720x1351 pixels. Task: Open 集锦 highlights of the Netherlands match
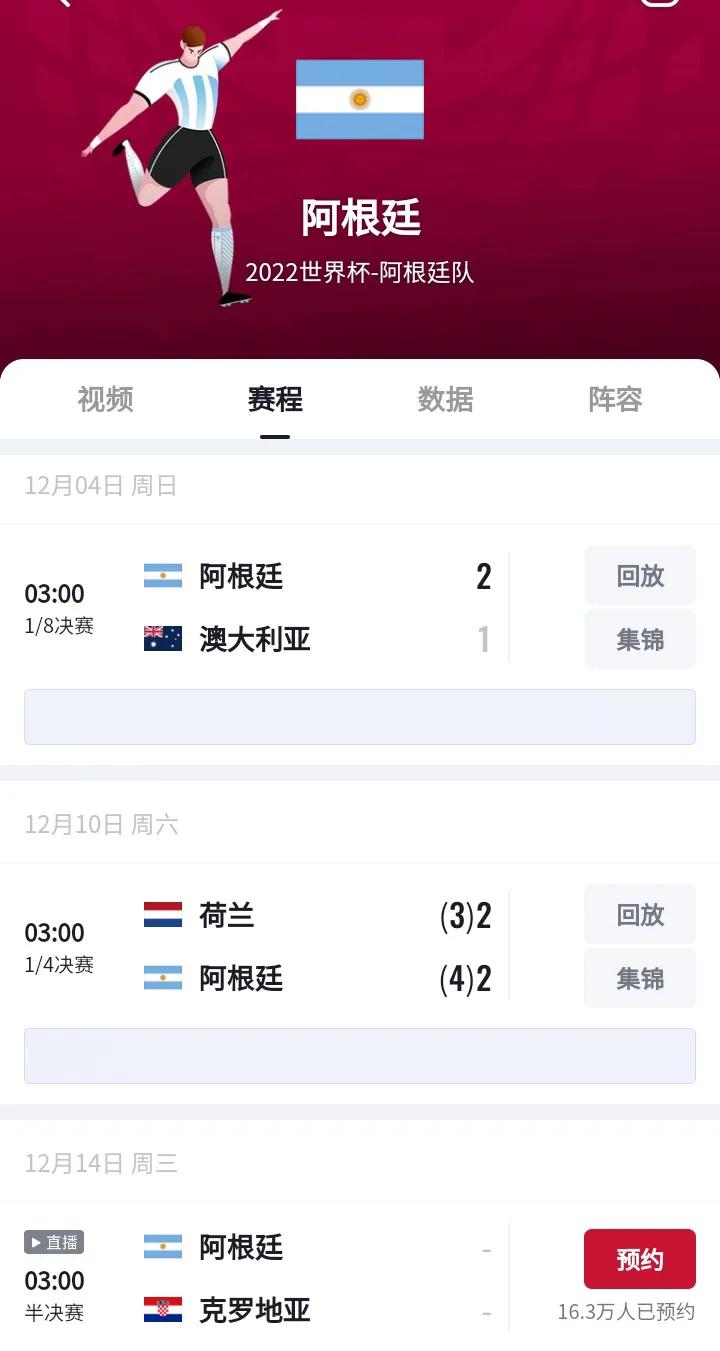click(x=640, y=978)
